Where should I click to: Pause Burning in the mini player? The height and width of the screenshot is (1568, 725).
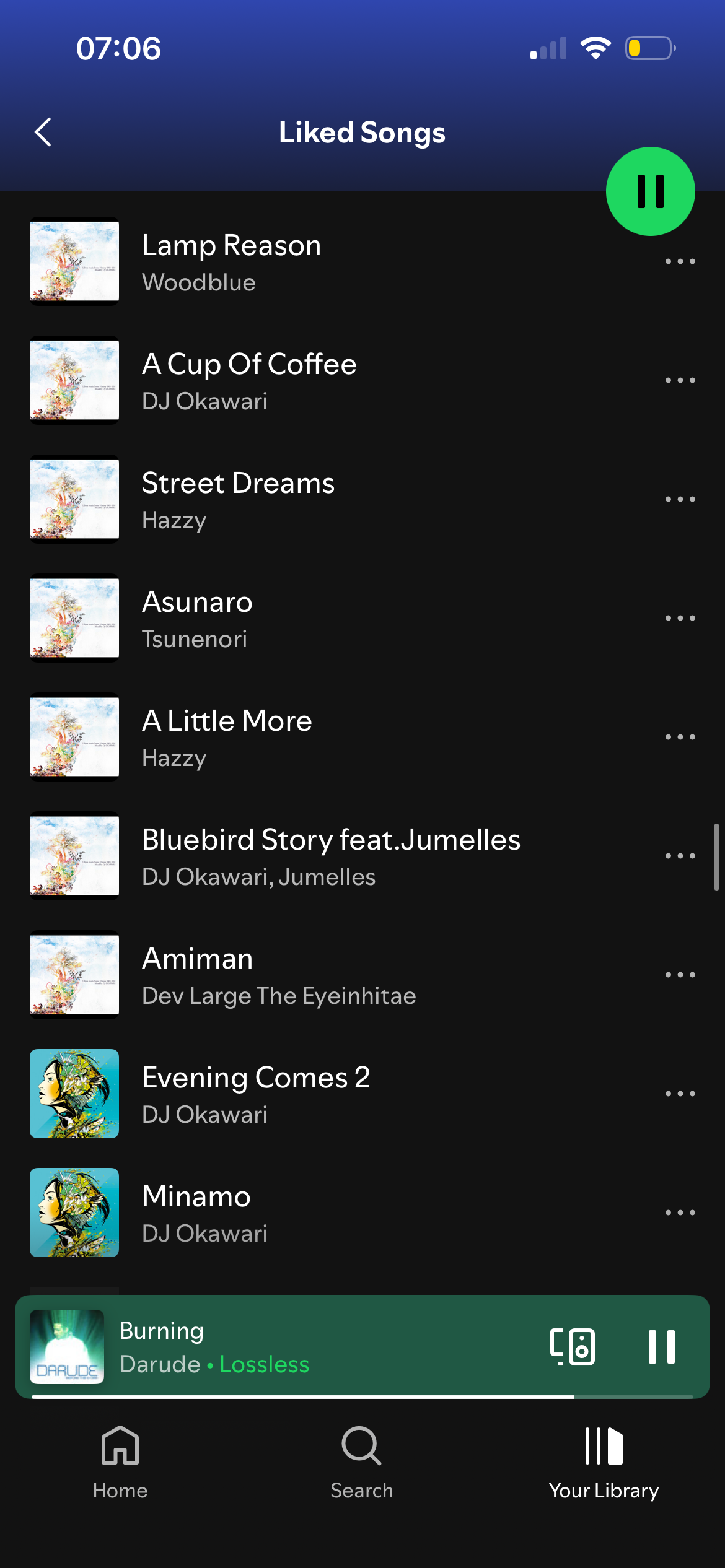click(661, 1346)
